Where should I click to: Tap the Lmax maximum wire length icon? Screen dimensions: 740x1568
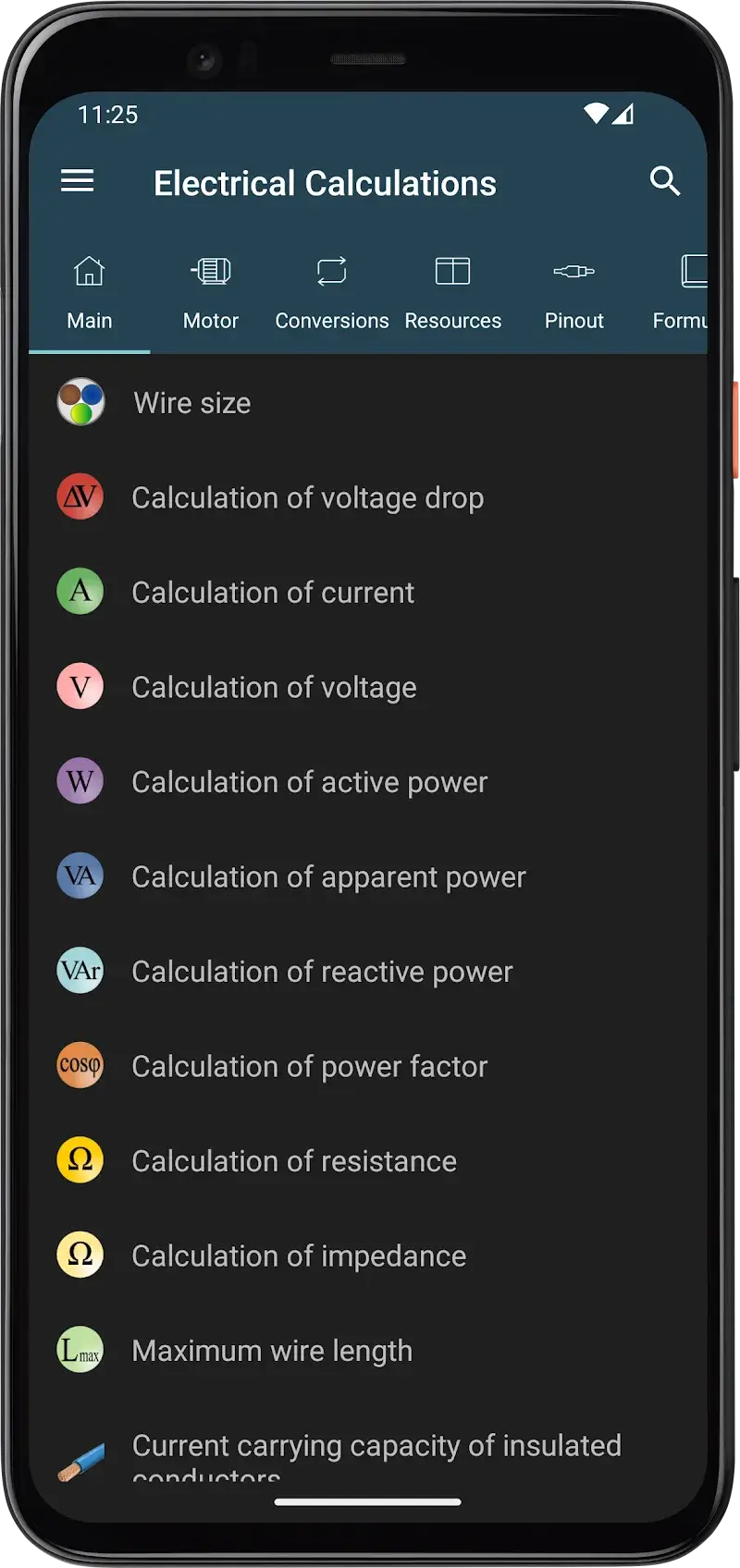pyautogui.click(x=80, y=1350)
